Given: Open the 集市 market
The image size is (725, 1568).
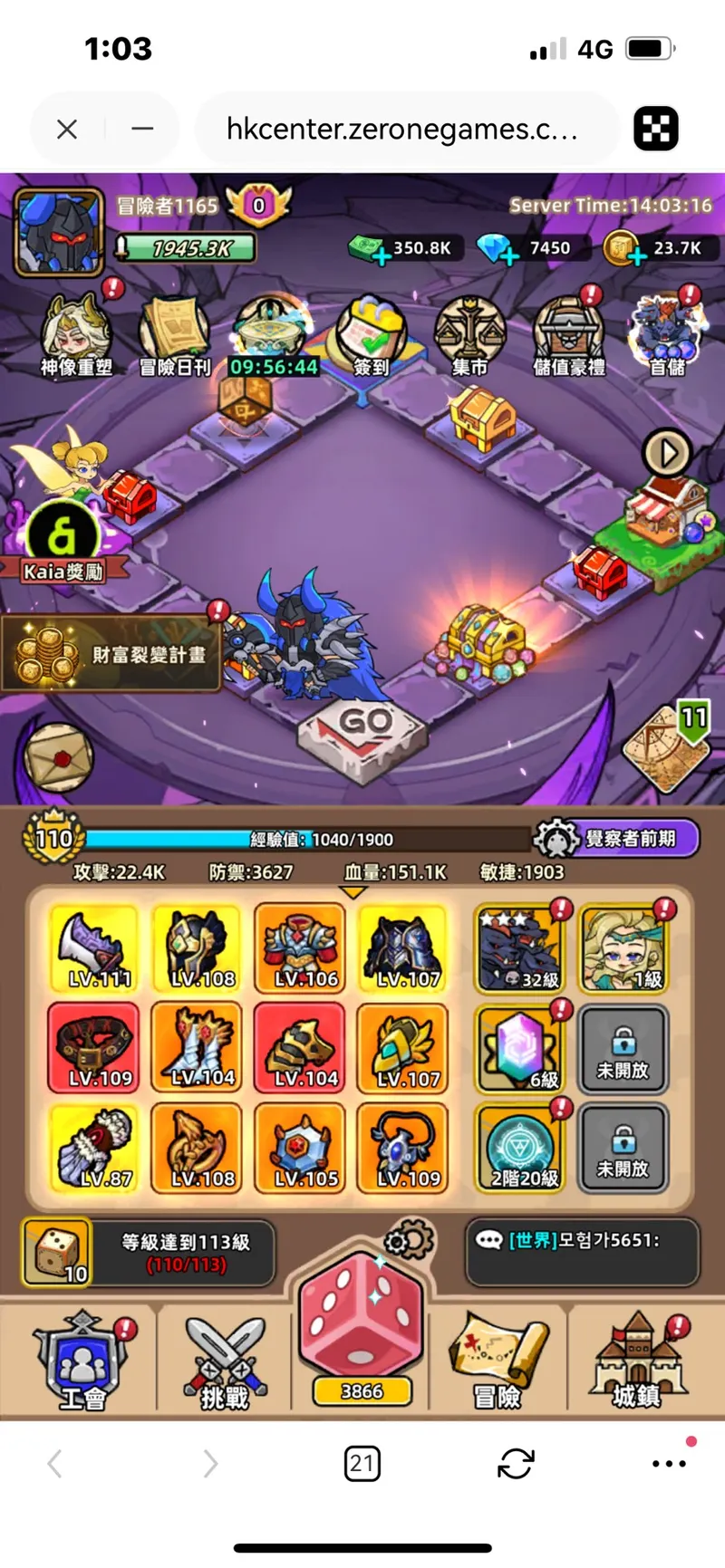Looking at the screenshot, I should pyautogui.click(x=469, y=333).
